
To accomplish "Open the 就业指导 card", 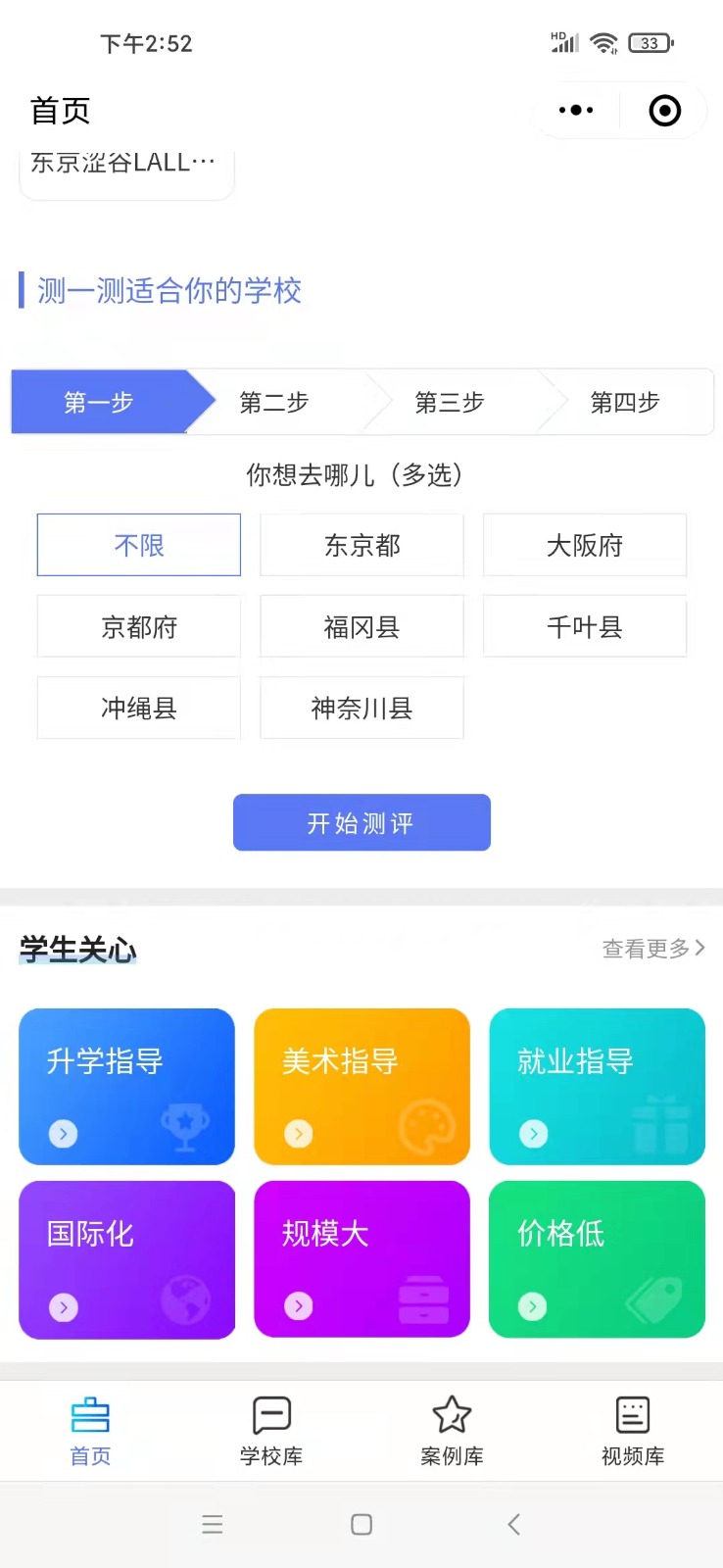I will pos(597,1087).
